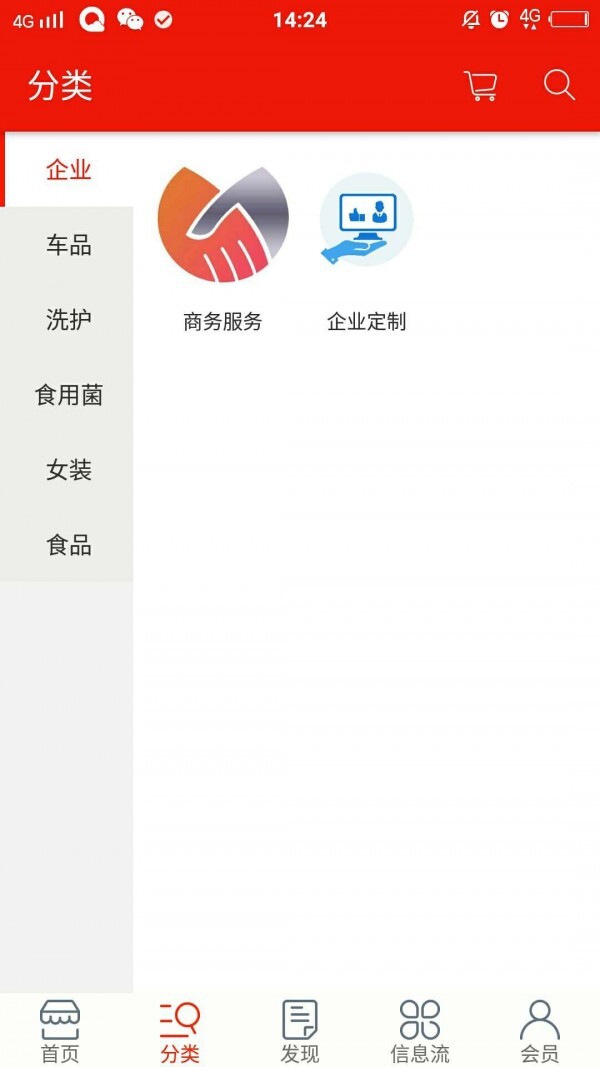Image resolution: width=600 pixels, height=1067 pixels.
Task: Tap the search magnifier icon
Action: (x=559, y=85)
